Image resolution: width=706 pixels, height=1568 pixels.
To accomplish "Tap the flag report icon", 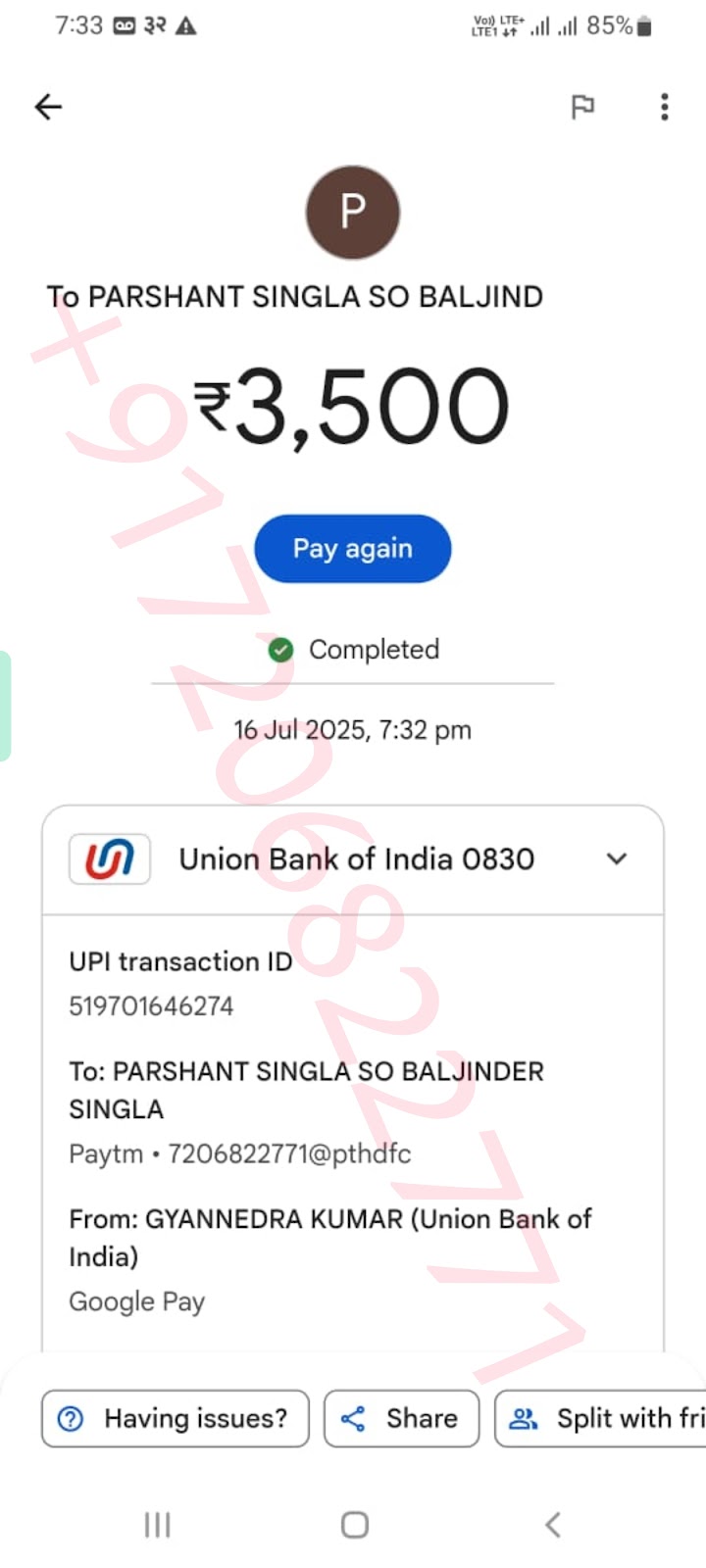I will tap(582, 106).
